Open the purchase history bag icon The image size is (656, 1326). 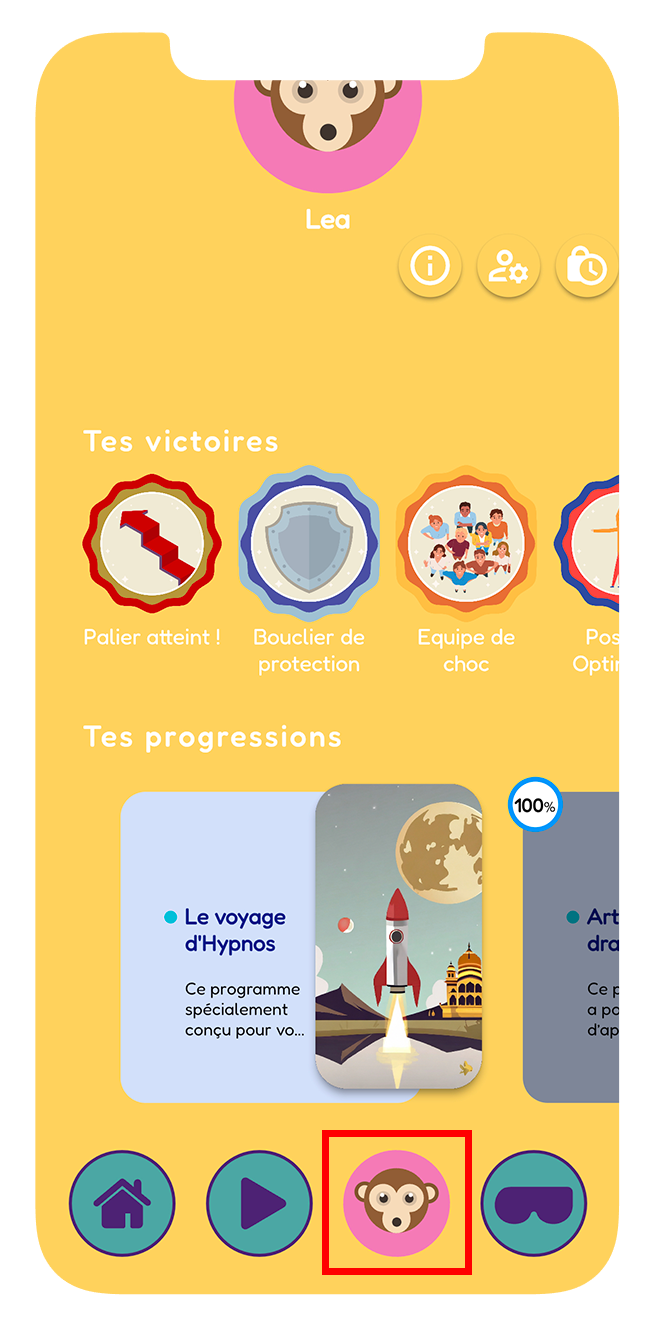pyautogui.click(x=586, y=266)
